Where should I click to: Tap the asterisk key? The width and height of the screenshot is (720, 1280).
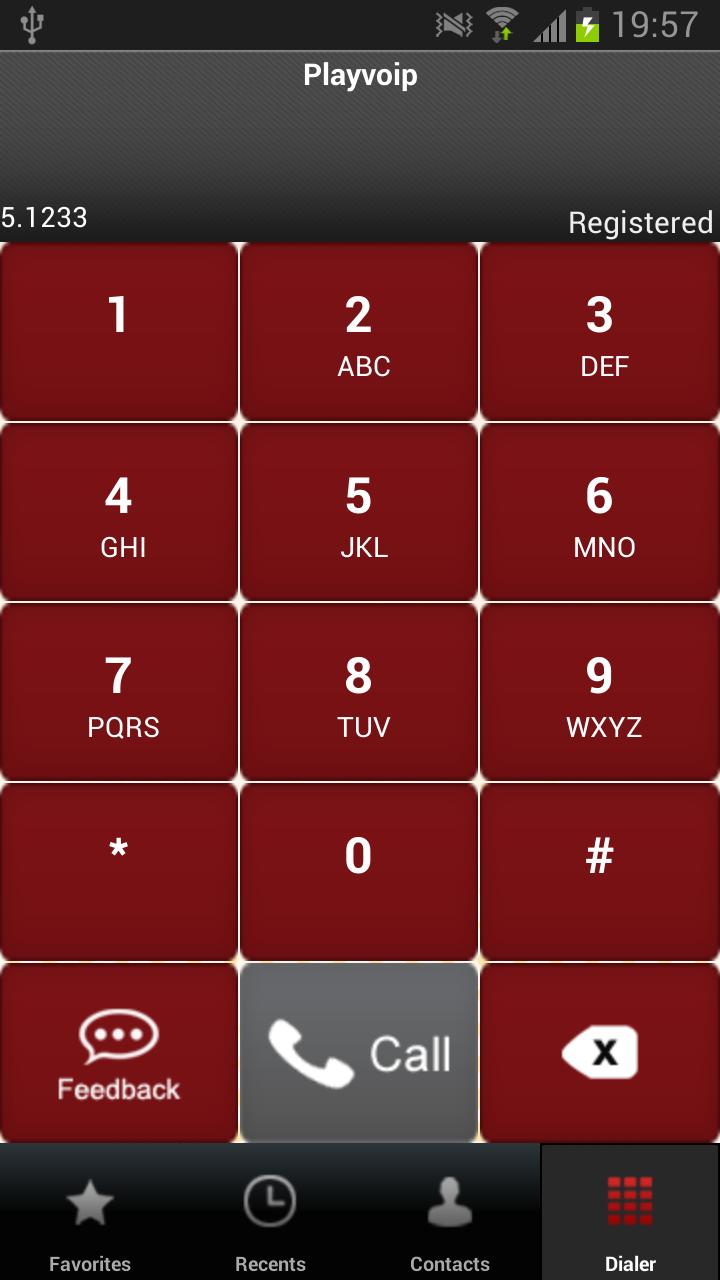(x=118, y=870)
